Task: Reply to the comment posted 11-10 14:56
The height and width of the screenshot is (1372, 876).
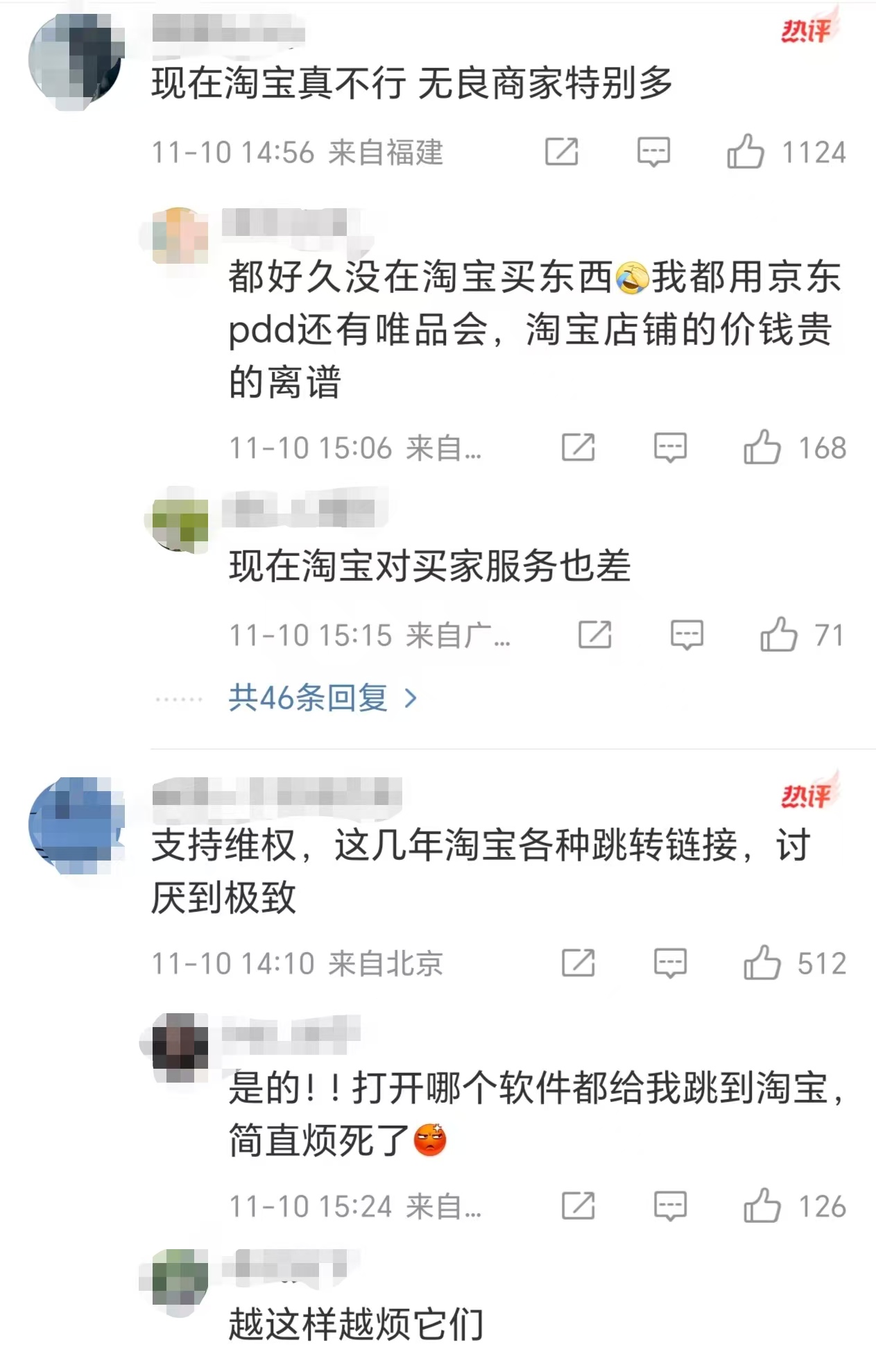Action: 653,152
